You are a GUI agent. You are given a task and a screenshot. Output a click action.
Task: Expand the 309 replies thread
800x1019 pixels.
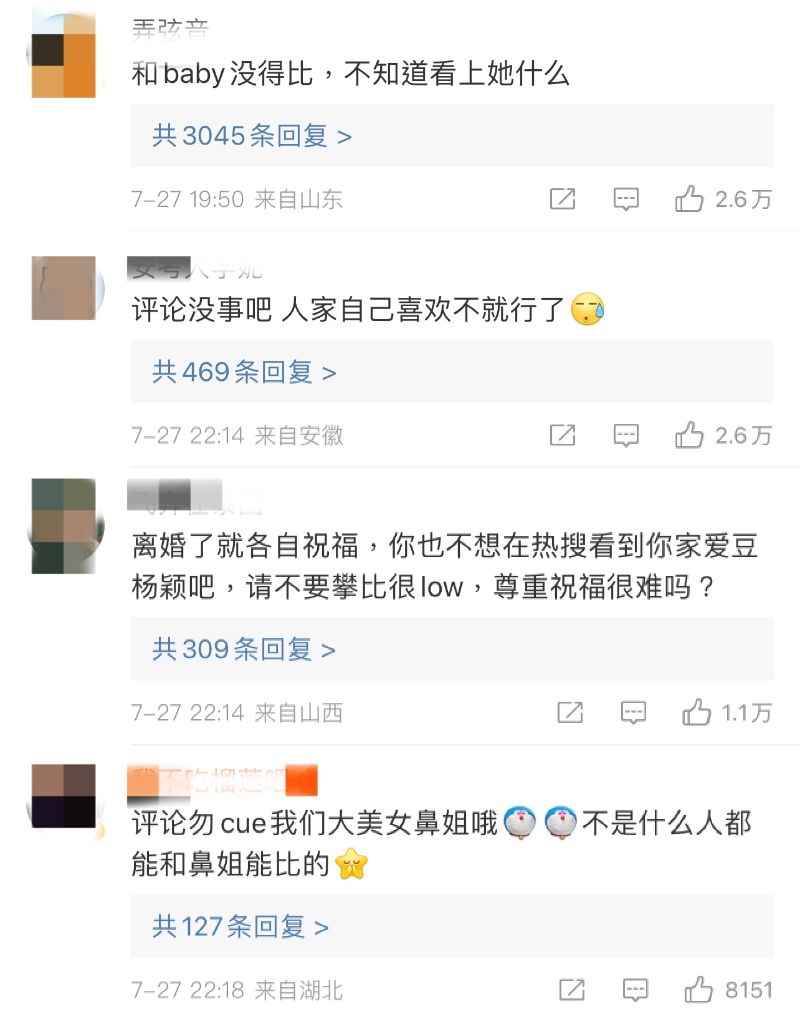coord(244,650)
